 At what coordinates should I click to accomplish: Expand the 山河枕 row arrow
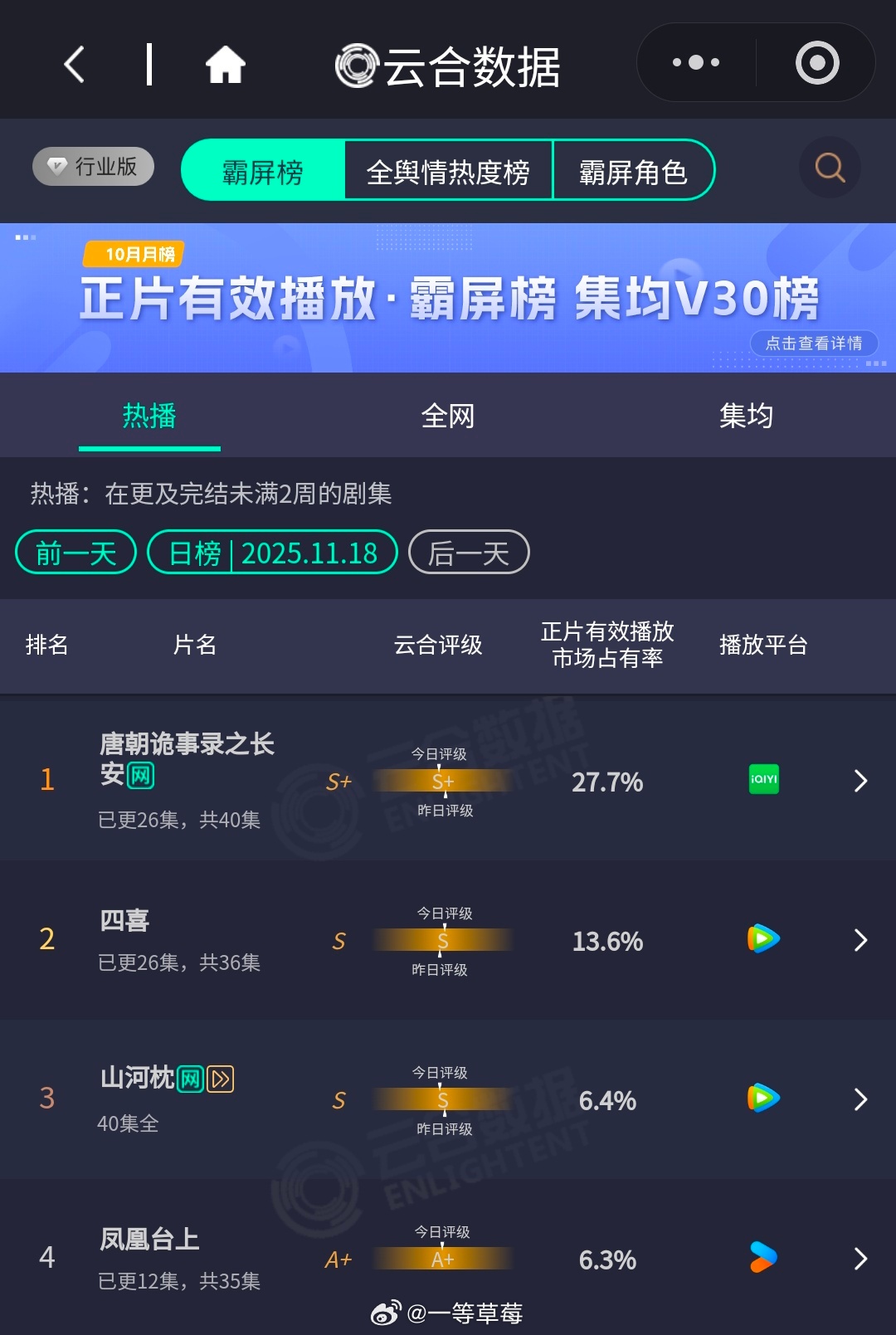click(x=860, y=1099)
